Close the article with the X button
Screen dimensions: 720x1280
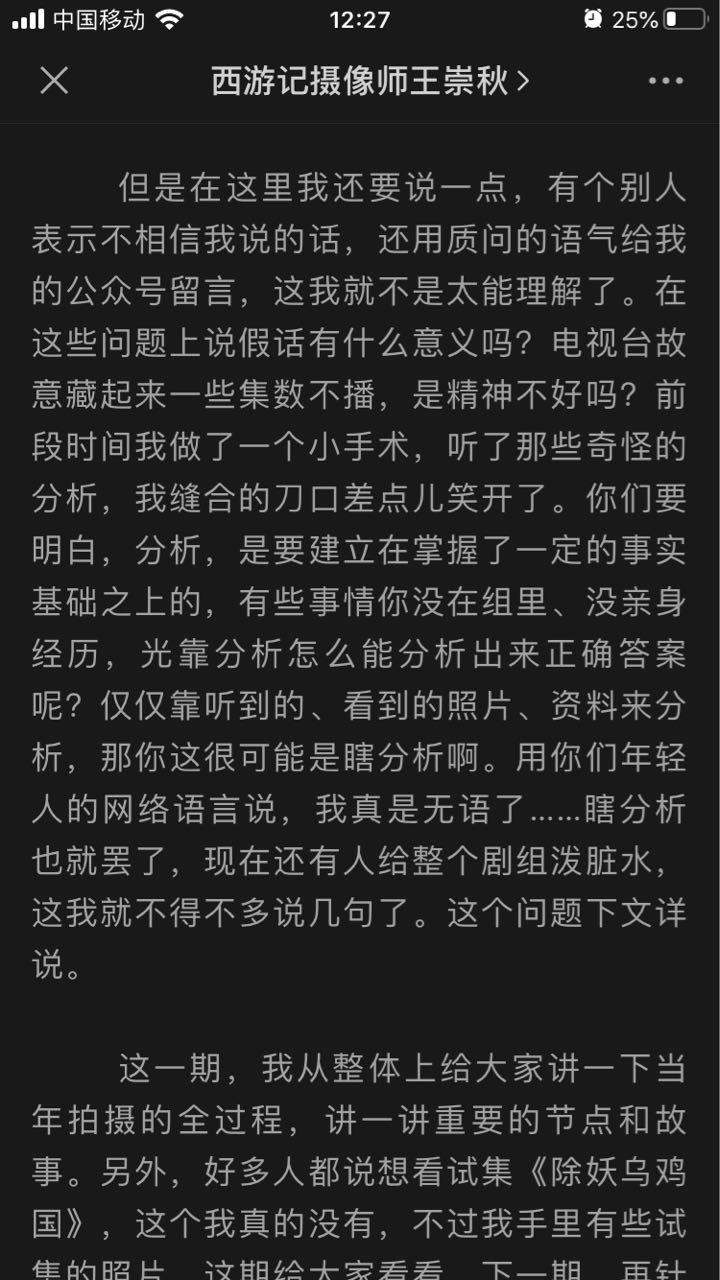point(54,81)
